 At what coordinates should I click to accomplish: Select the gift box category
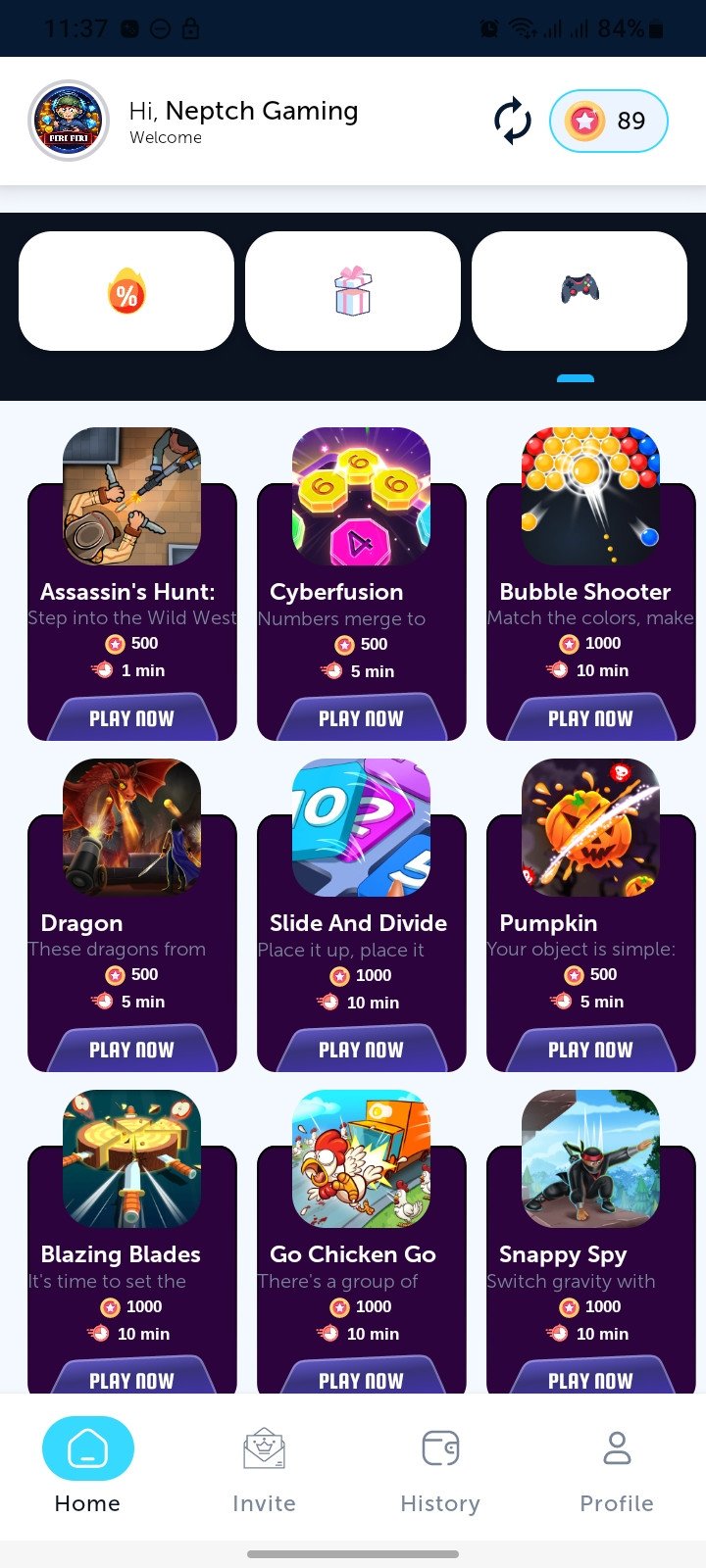click(353, 291)
